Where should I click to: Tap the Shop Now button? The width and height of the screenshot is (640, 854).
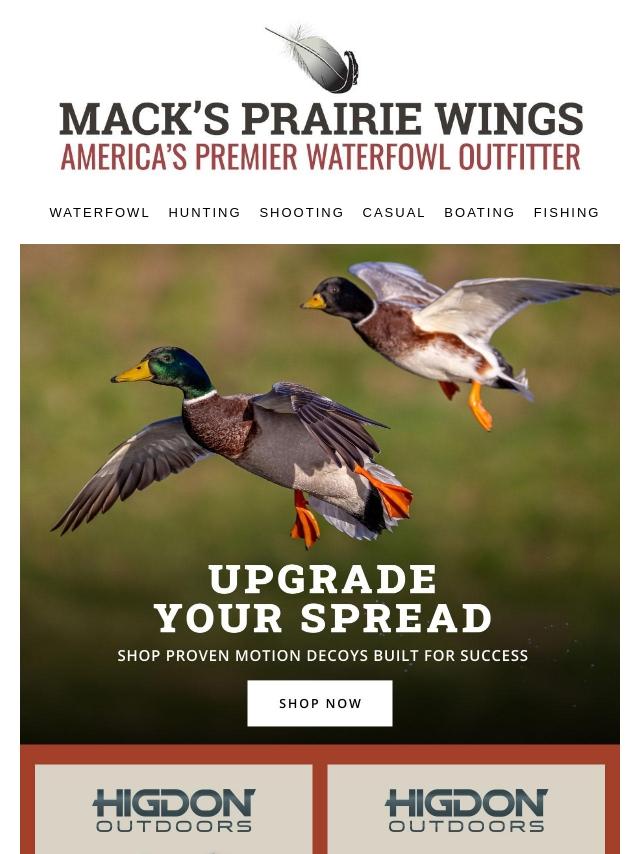pyautogui.click(x=320, y=703)
